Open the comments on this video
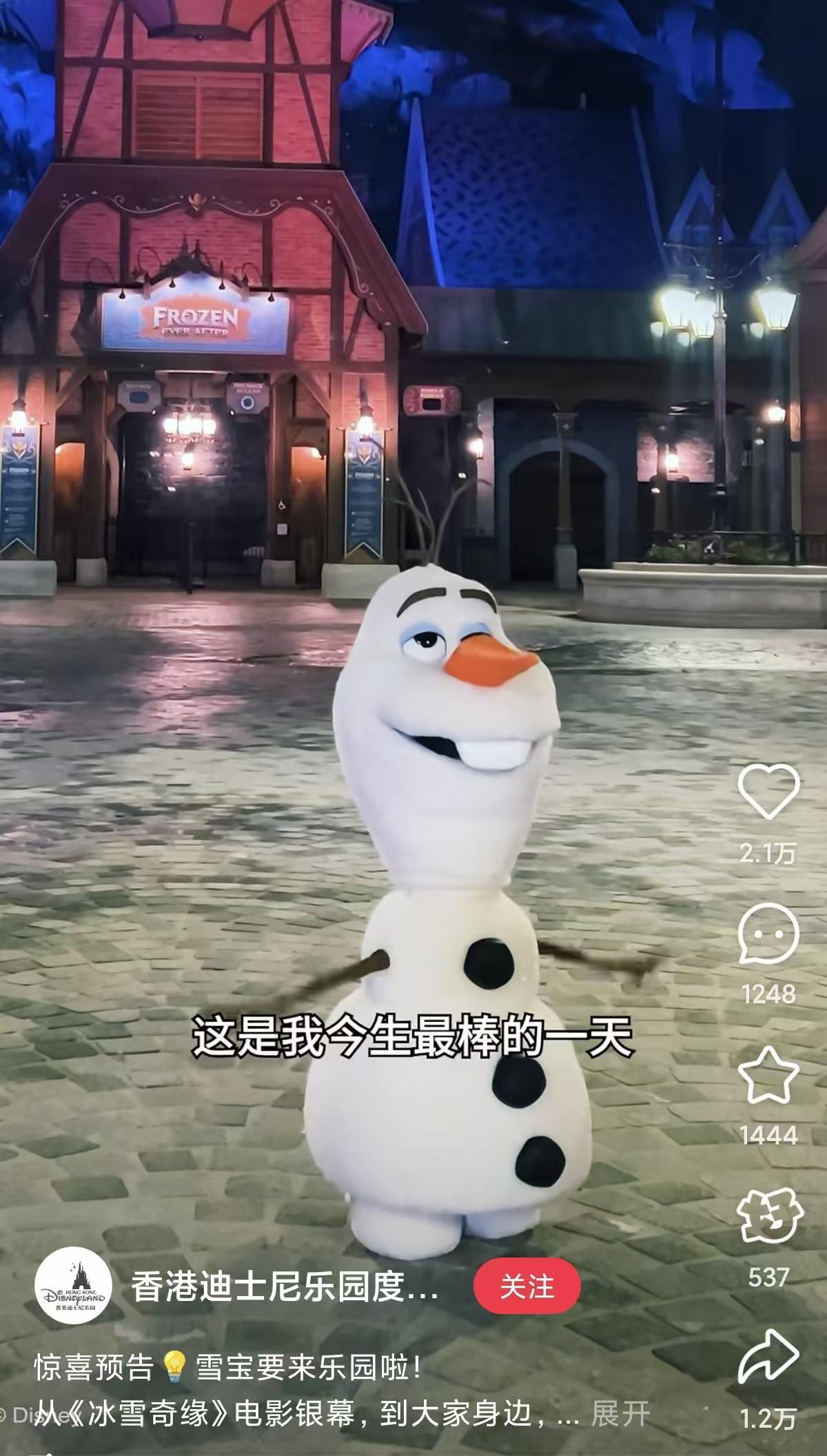This screenshot has height=1456, width=827. (768, 934)
